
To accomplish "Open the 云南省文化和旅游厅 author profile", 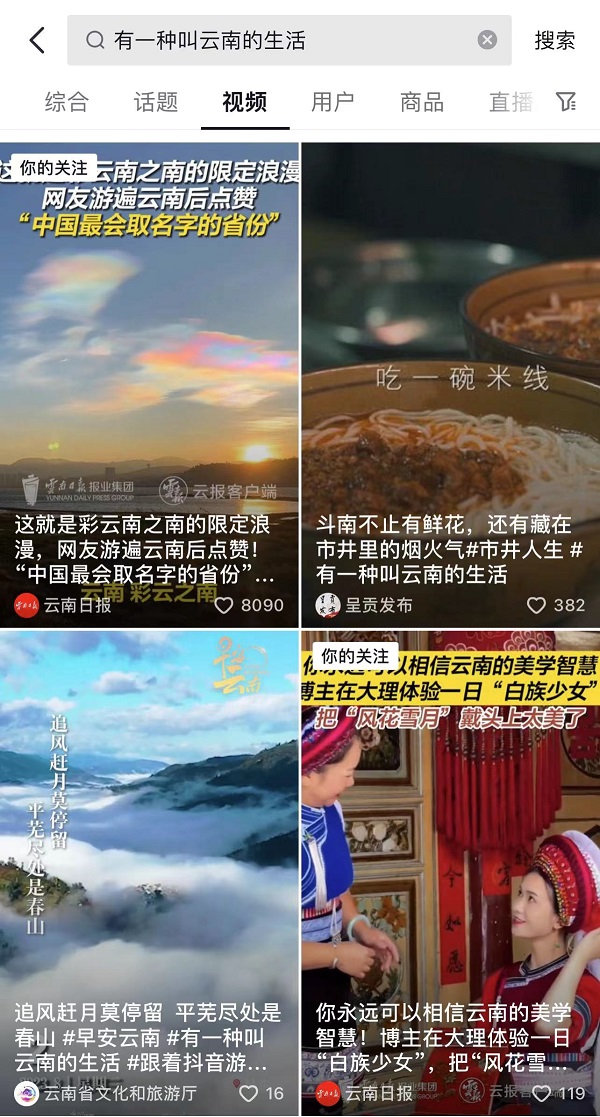I will pos(106,1093).
